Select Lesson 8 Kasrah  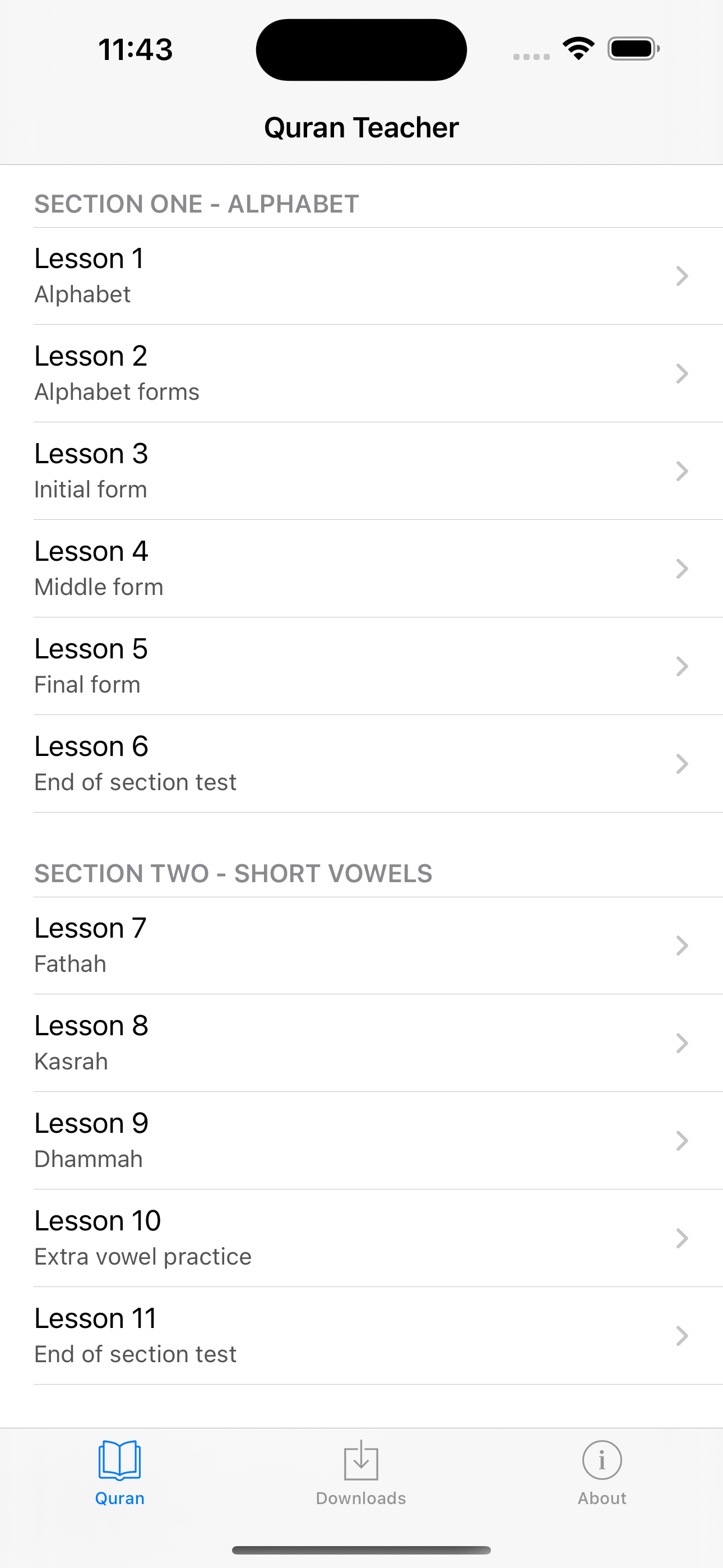point(361,1043)
